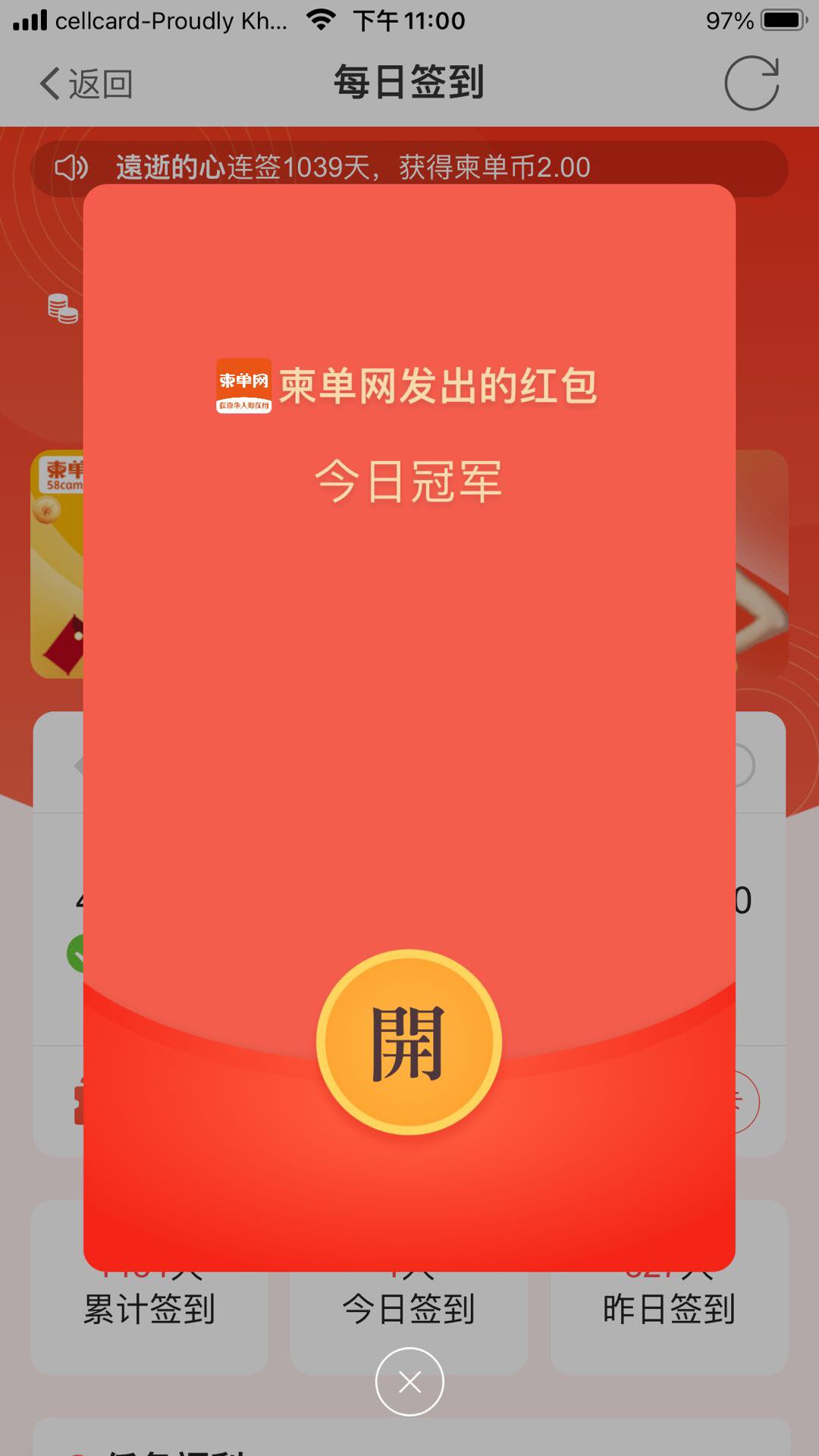Dismiss the red envelope popup
Viewport: 819px width, 1456px height.
(x=409, y=1382)
